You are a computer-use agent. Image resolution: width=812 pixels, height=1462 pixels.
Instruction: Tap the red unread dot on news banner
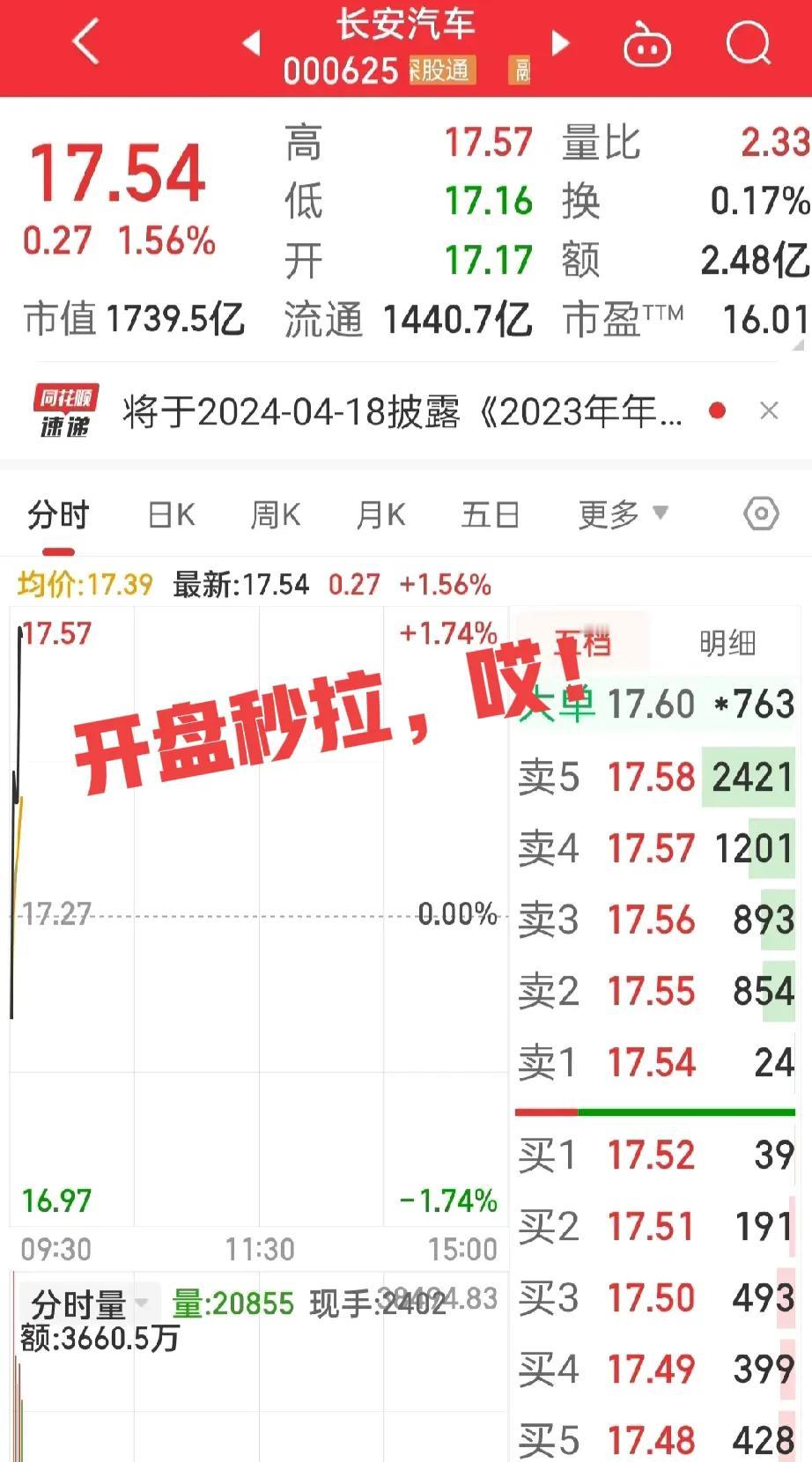(x=719, y=410)
